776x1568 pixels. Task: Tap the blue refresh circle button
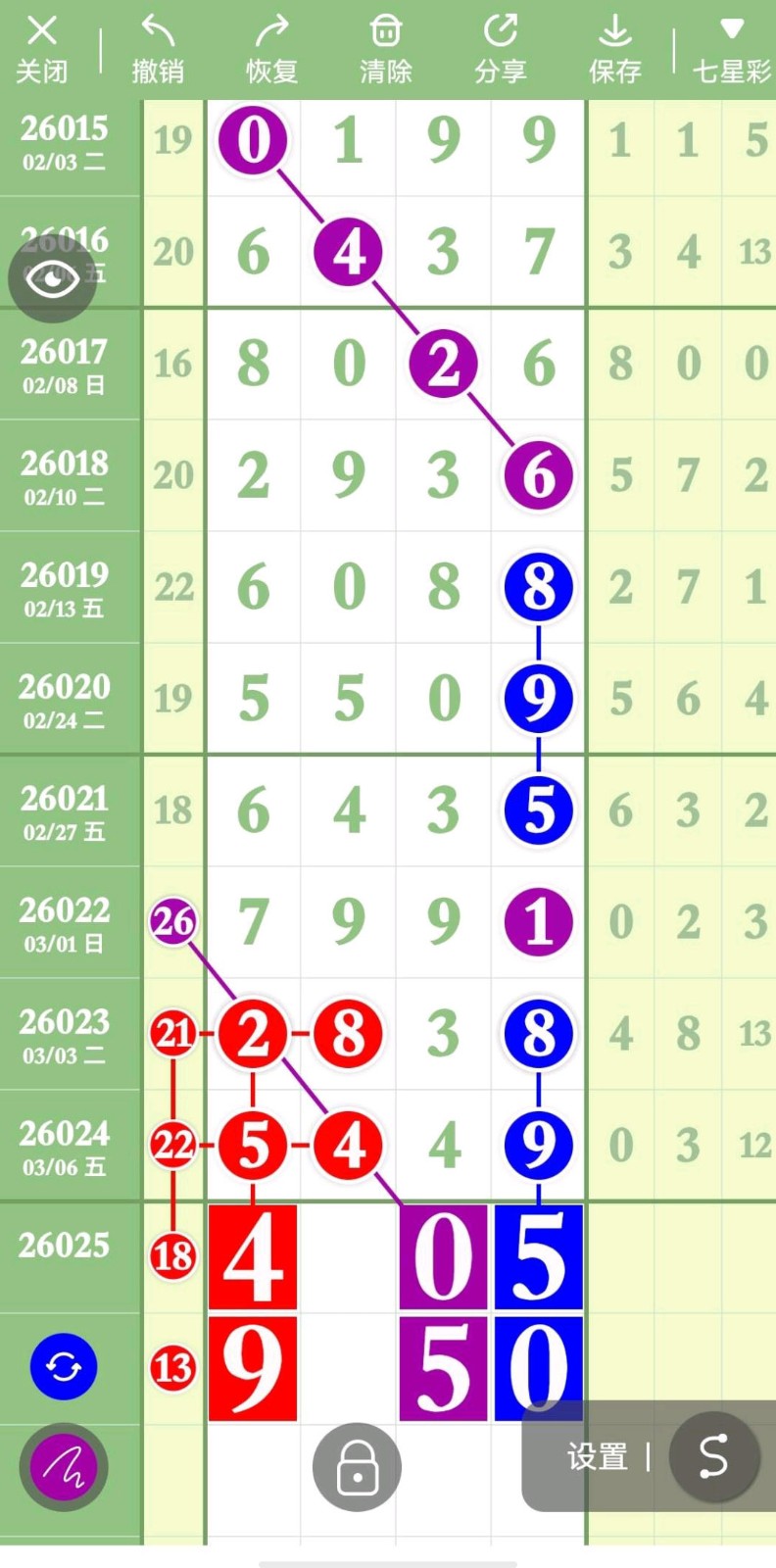64,1366
